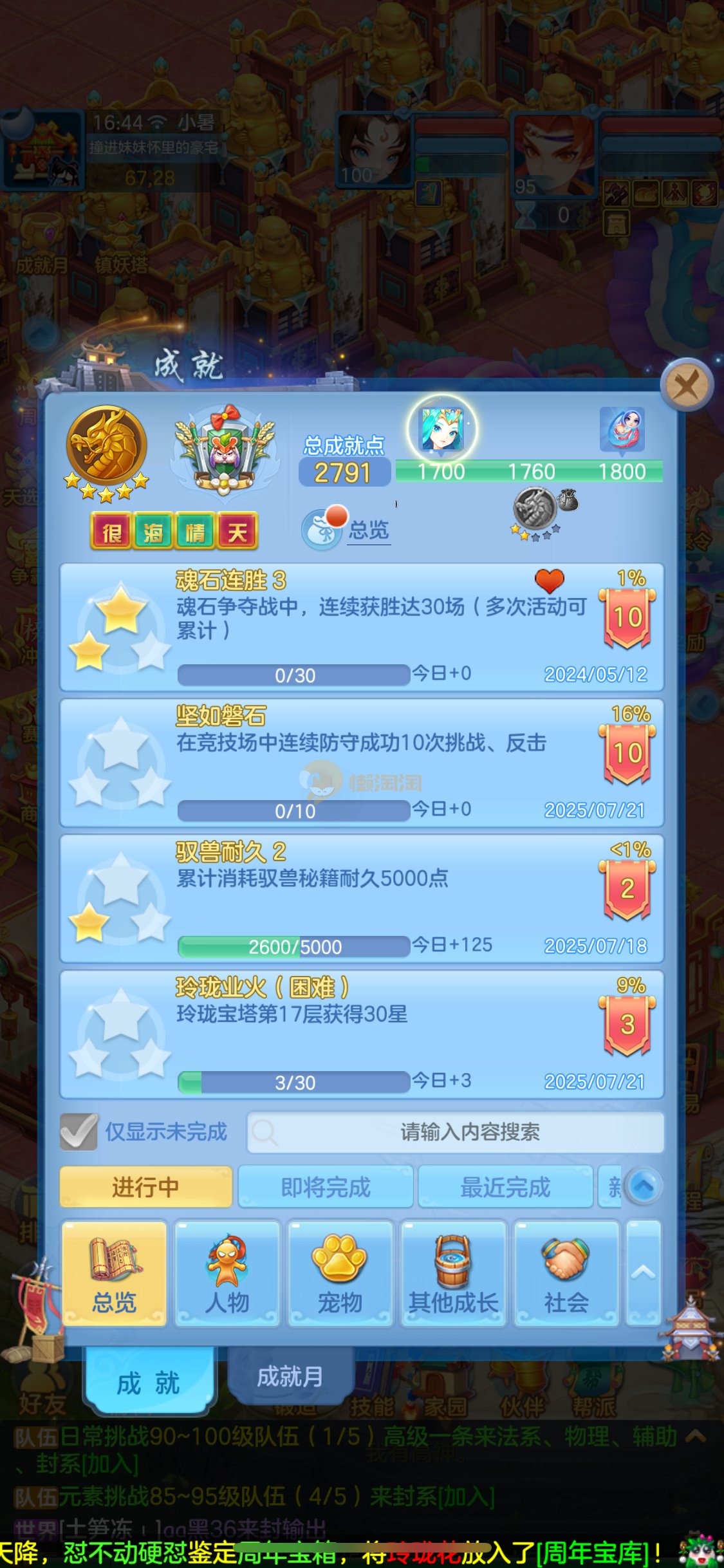Tap the round up-arrow button beside filter tabs

point(643,1186)
